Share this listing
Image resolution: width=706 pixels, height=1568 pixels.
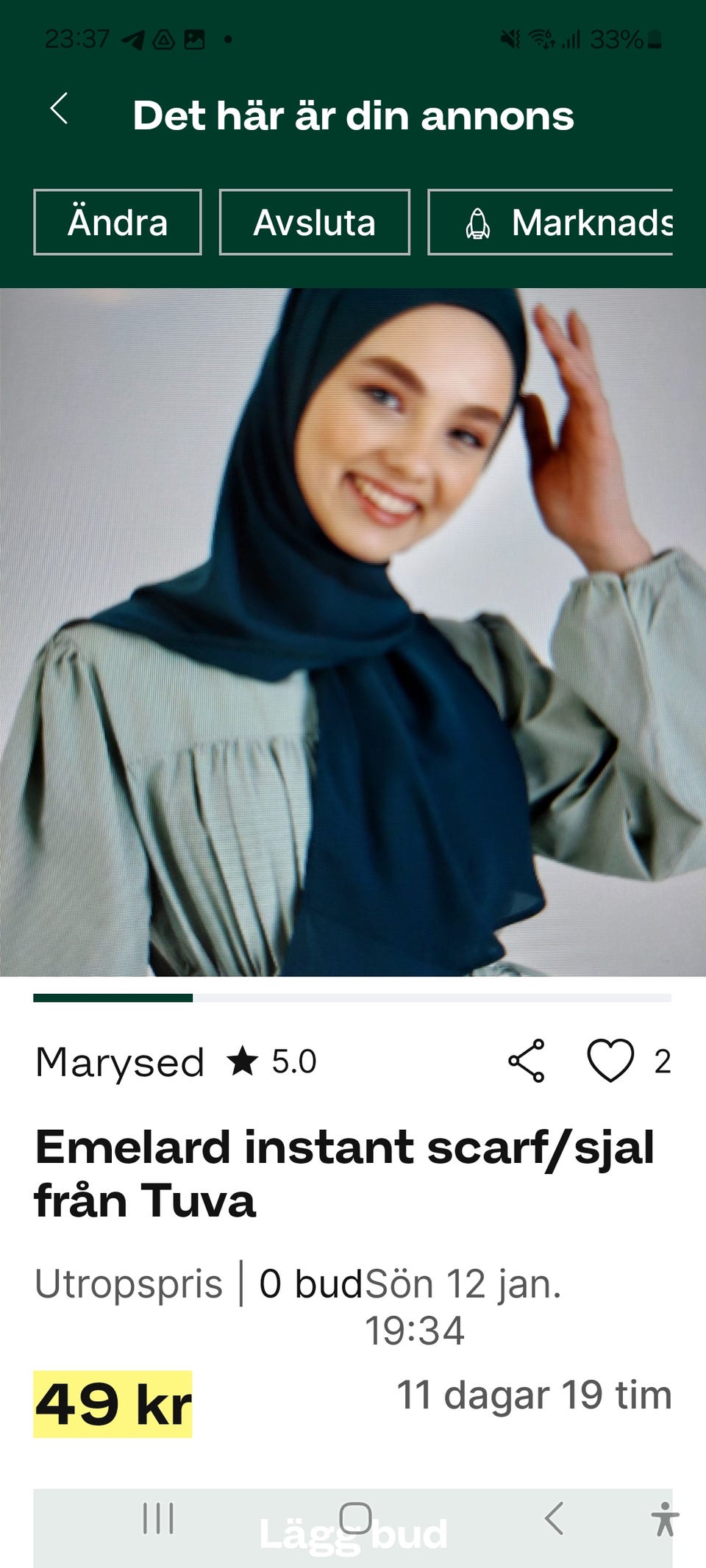(x=527, y=1061)
